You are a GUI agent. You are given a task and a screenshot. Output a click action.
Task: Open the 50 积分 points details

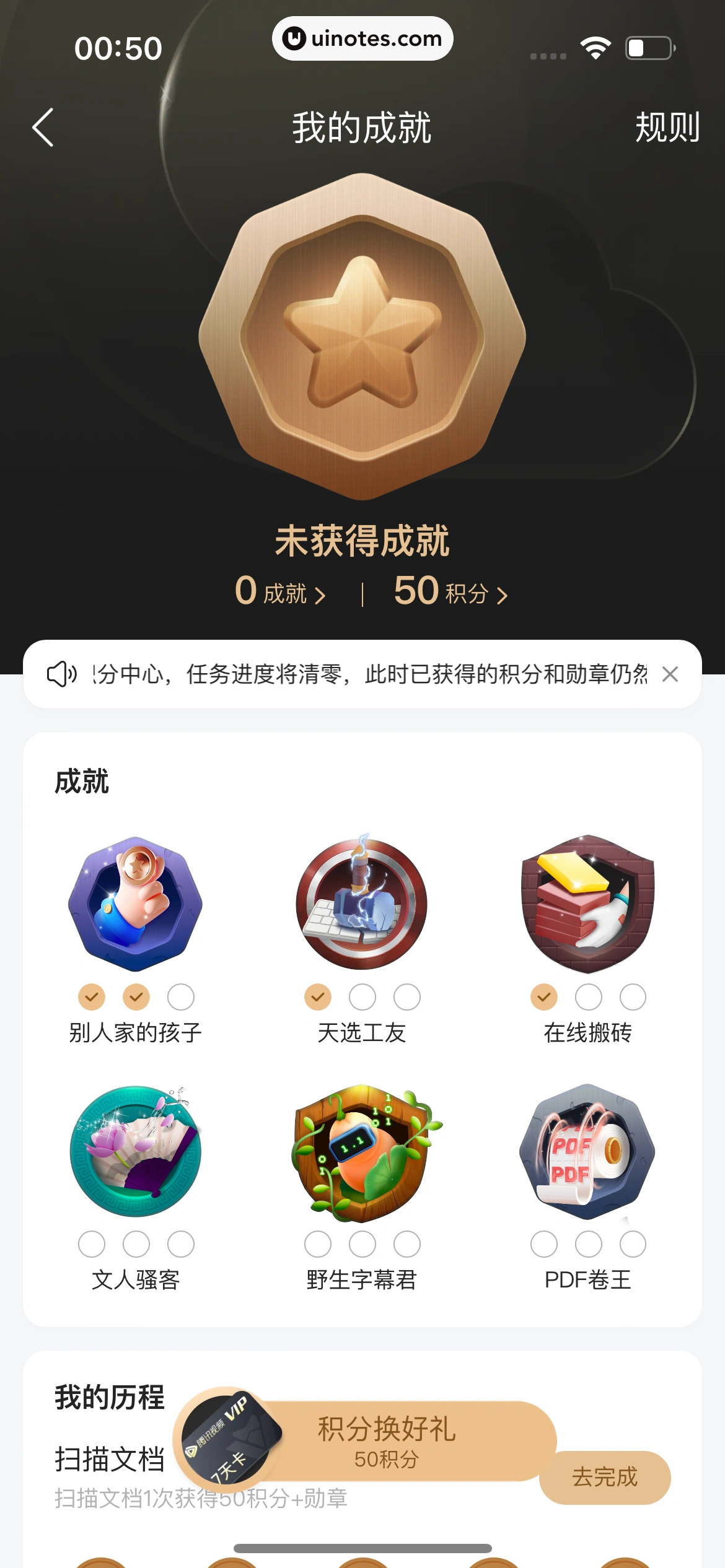point(450,591)
